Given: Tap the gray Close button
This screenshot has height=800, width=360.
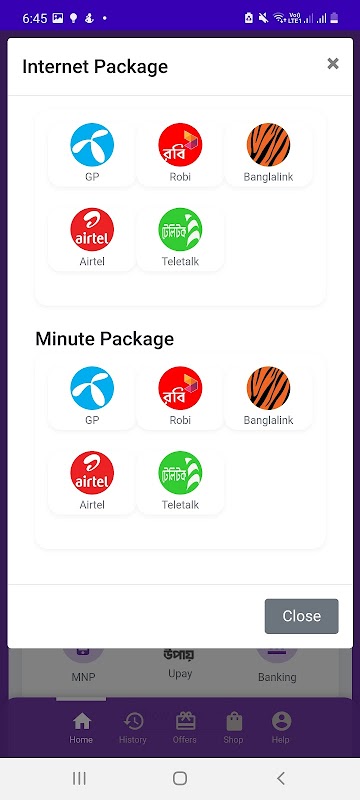Looking at the screenshot, I should point(301,616).
